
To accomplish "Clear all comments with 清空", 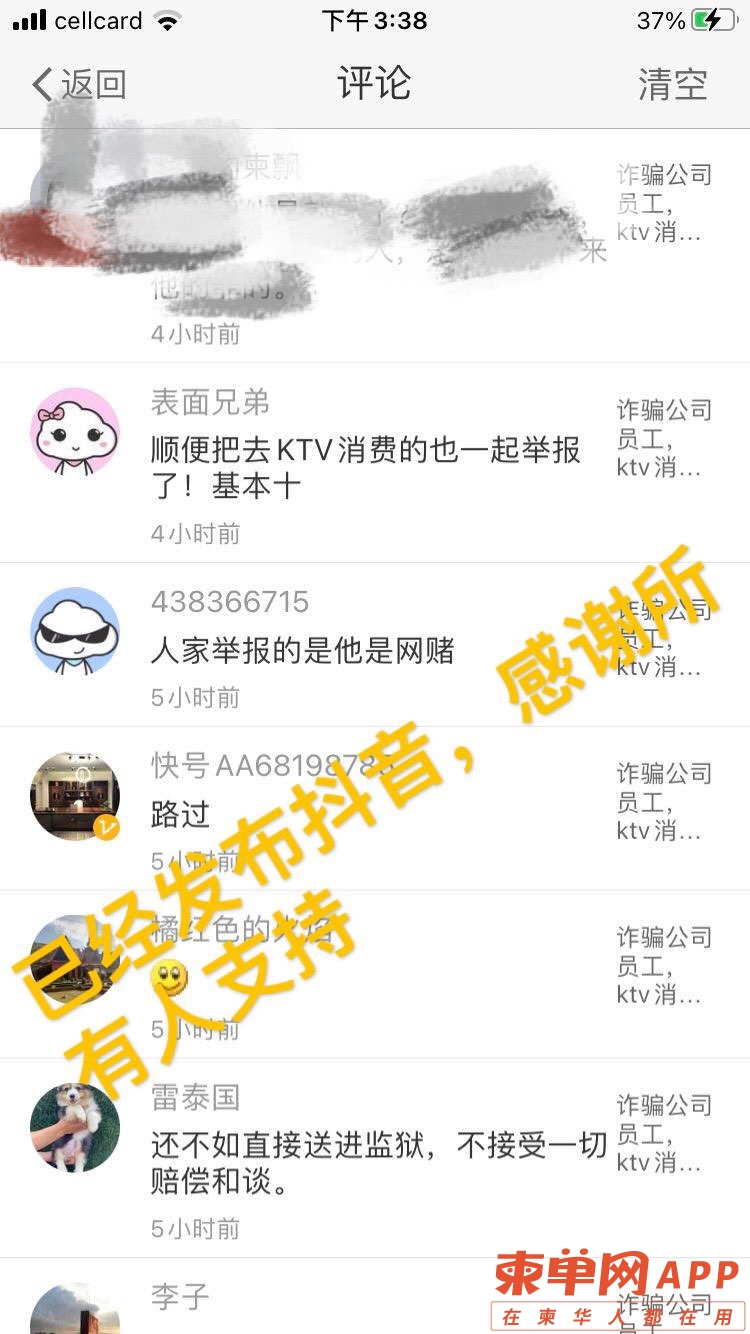I will [x=672, y=84].
